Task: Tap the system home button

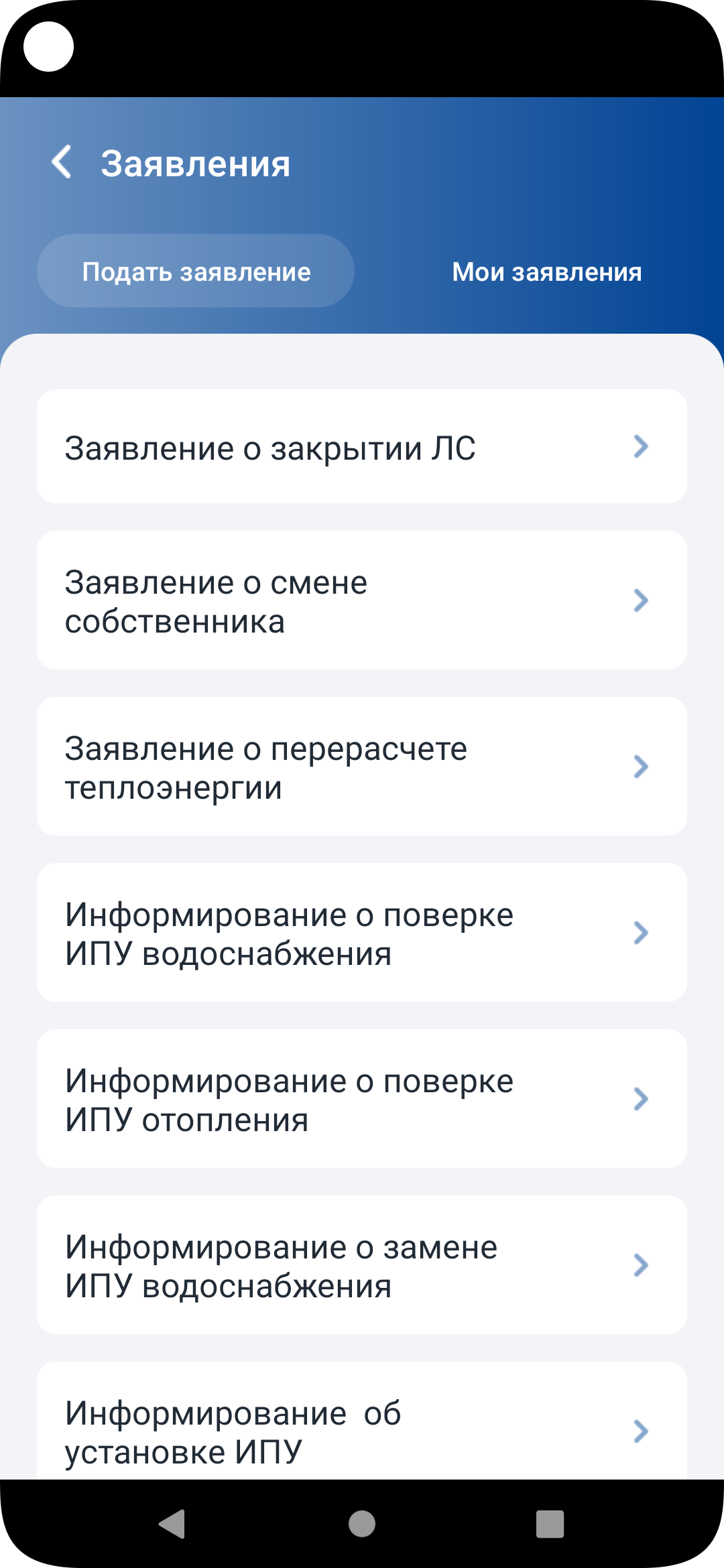Action: (362, 1524)
